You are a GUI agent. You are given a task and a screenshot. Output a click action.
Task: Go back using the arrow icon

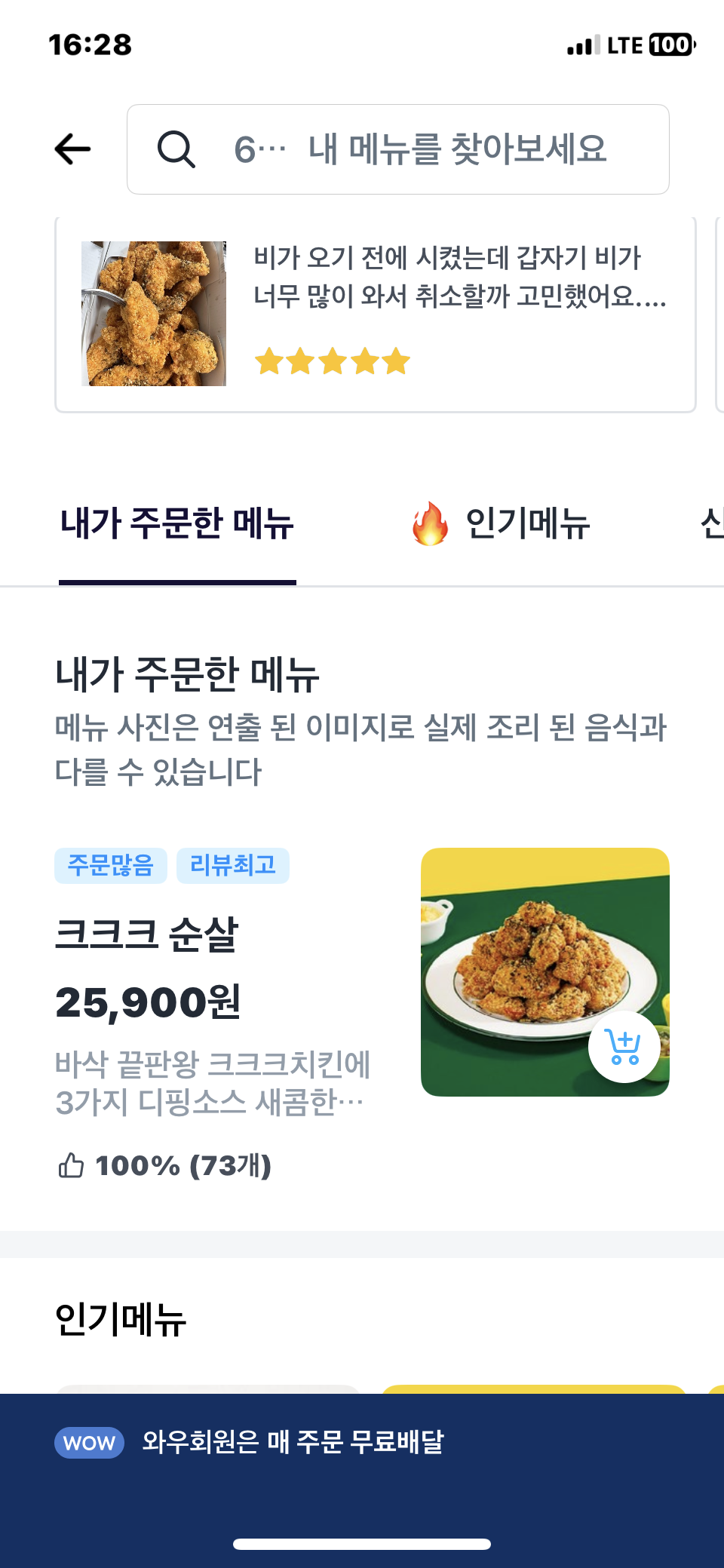coord(73,149)
